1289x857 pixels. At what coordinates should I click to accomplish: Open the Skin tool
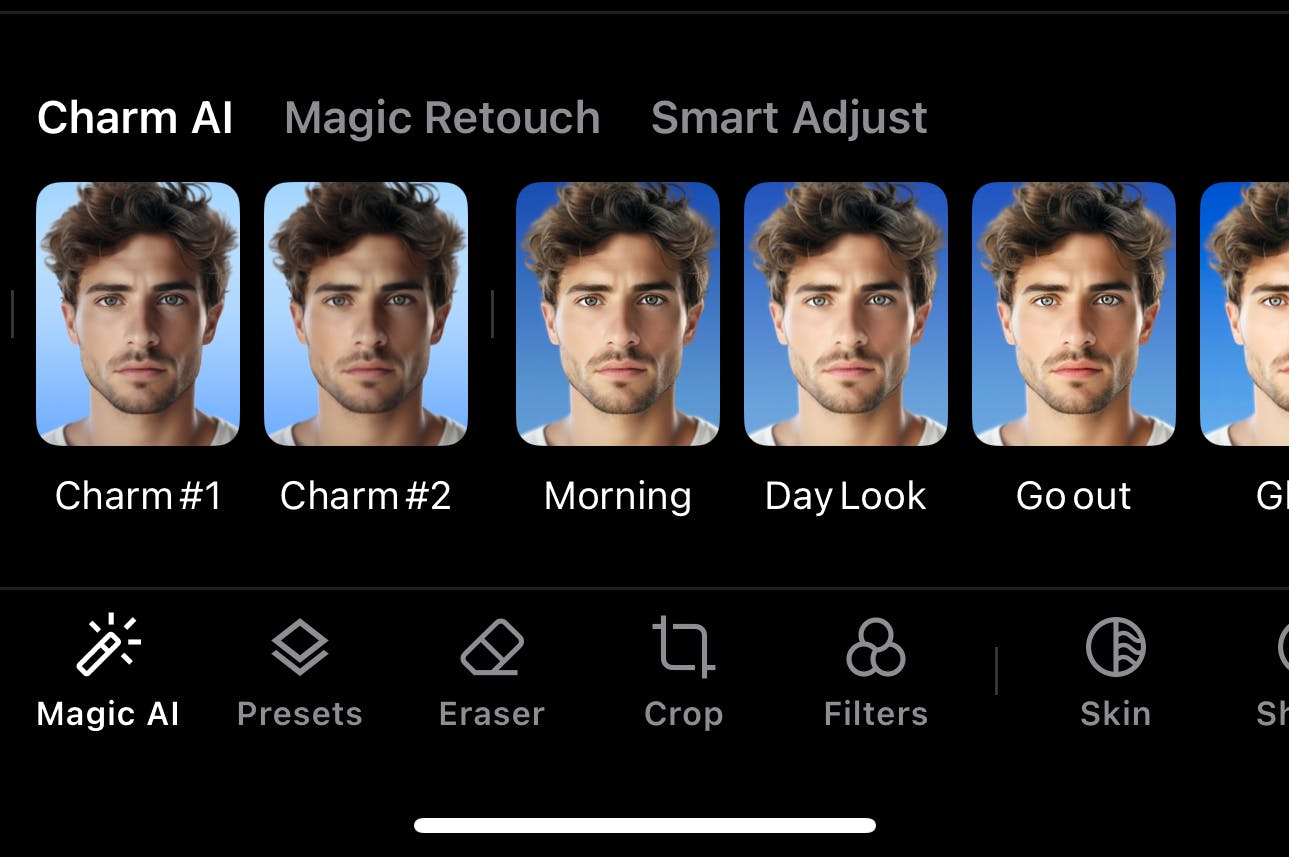(x=1115, y=670)
